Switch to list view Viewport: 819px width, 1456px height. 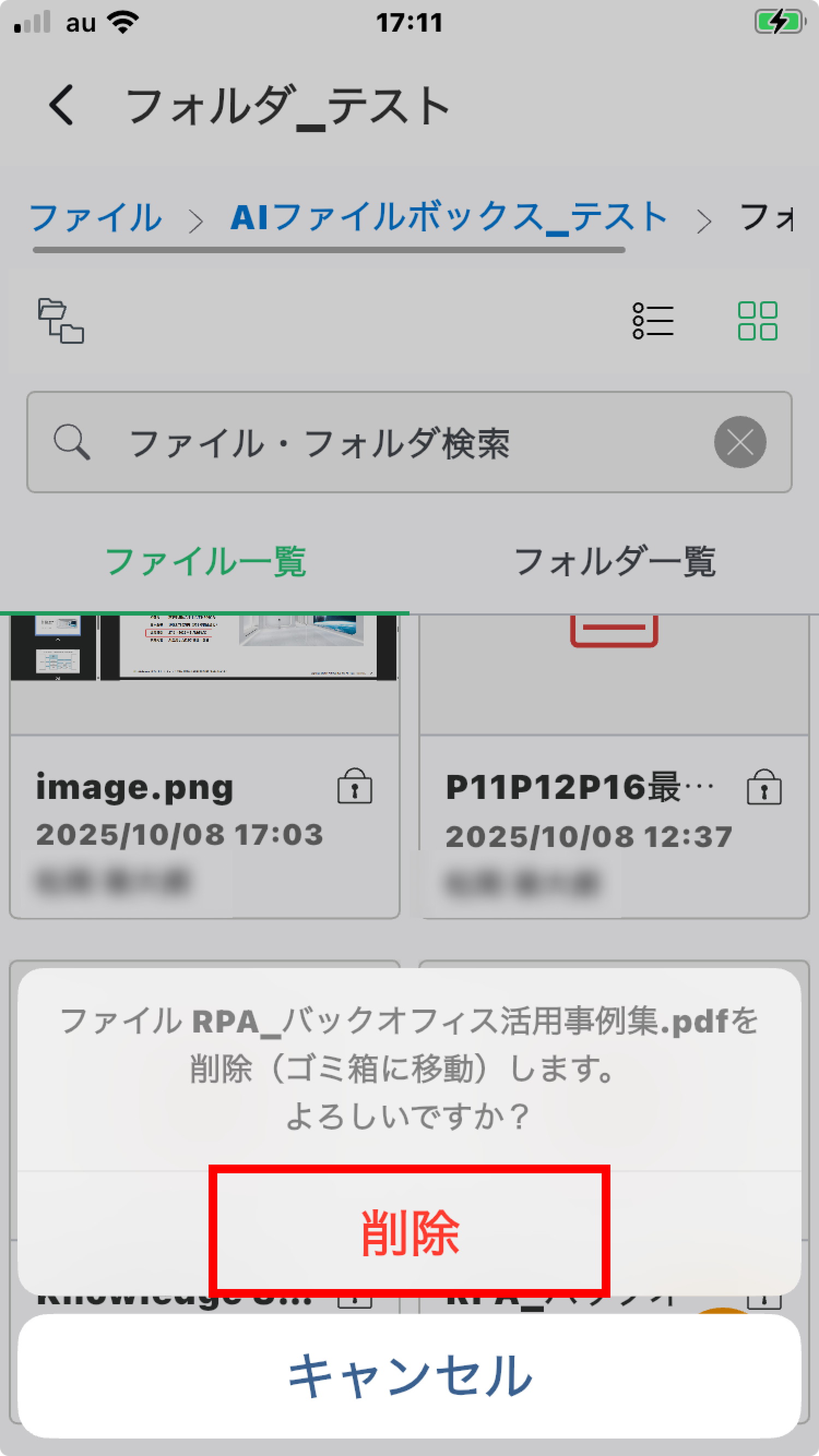coord(652,320)
